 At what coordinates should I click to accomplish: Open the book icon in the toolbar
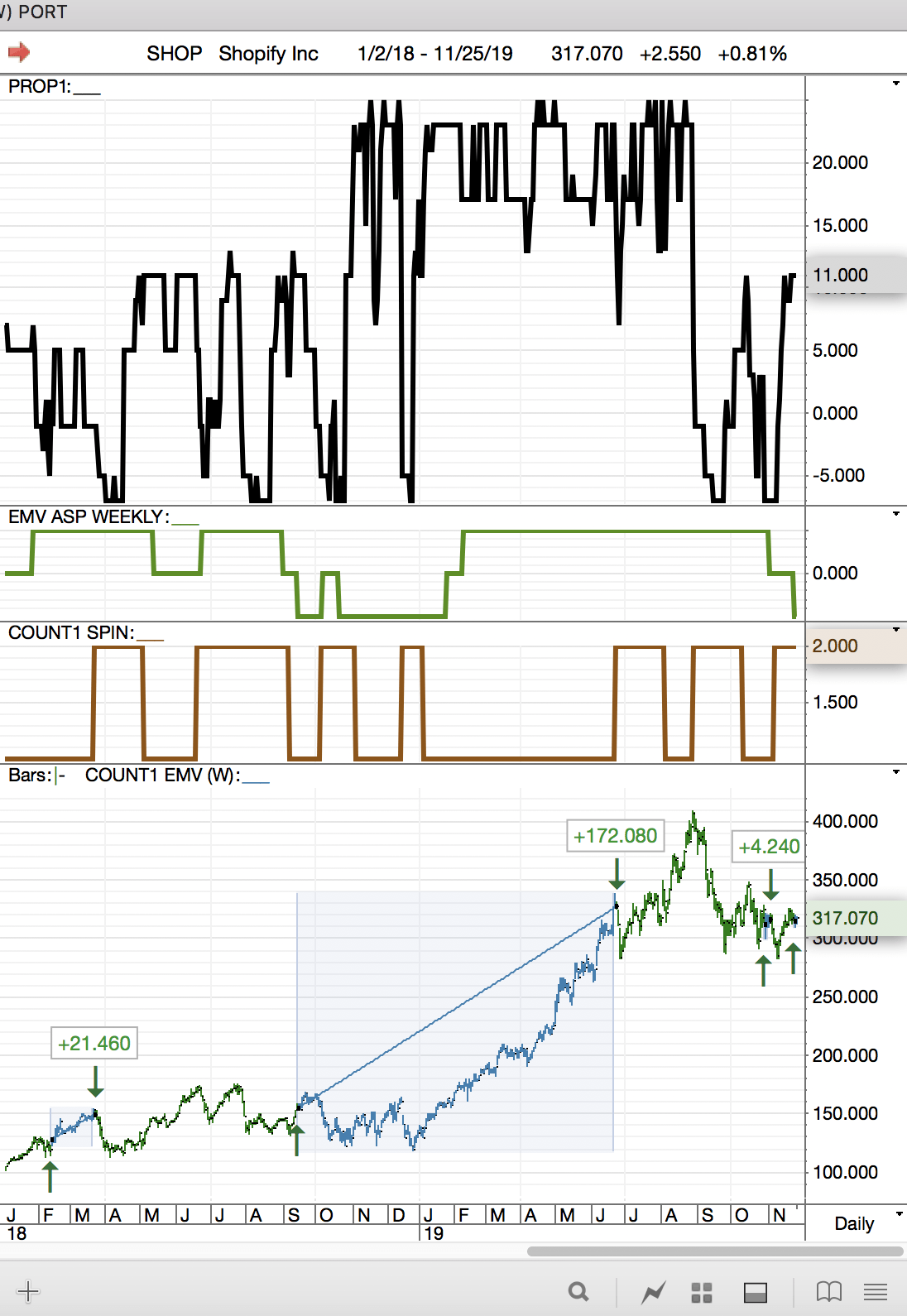828,1291
